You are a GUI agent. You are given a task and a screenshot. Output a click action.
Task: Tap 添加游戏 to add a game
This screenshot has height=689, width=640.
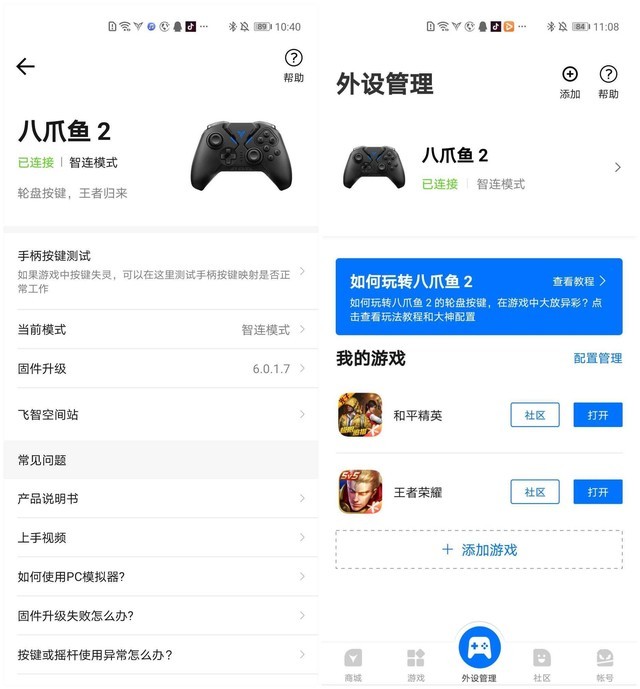479,550
